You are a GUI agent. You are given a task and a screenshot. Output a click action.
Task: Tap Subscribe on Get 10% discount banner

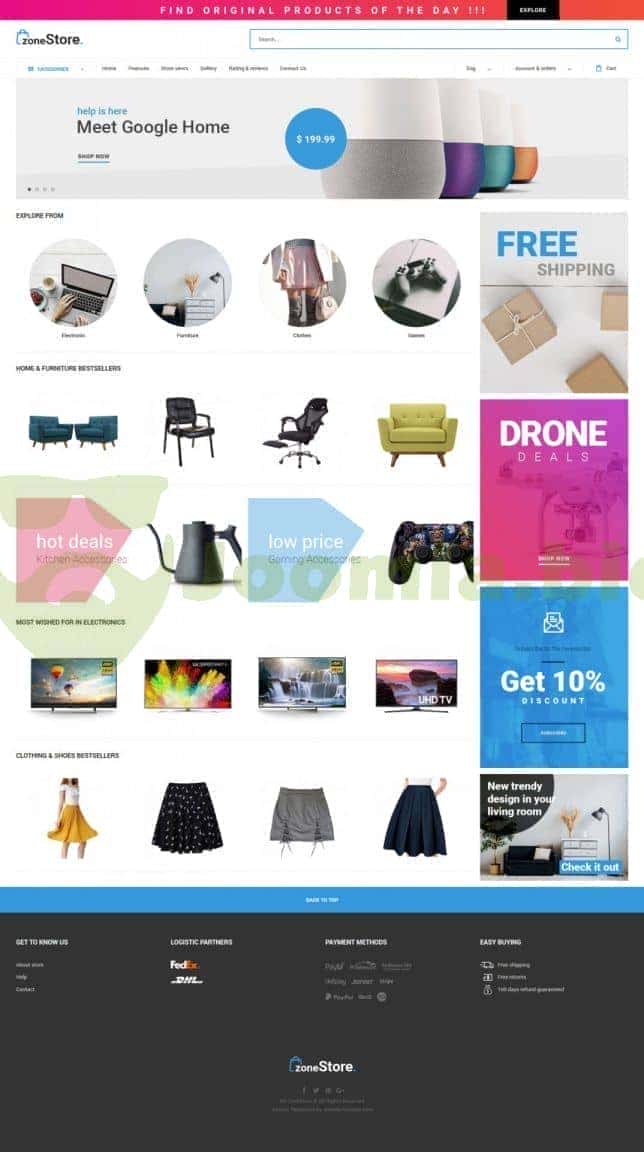(x=552, y=733)
